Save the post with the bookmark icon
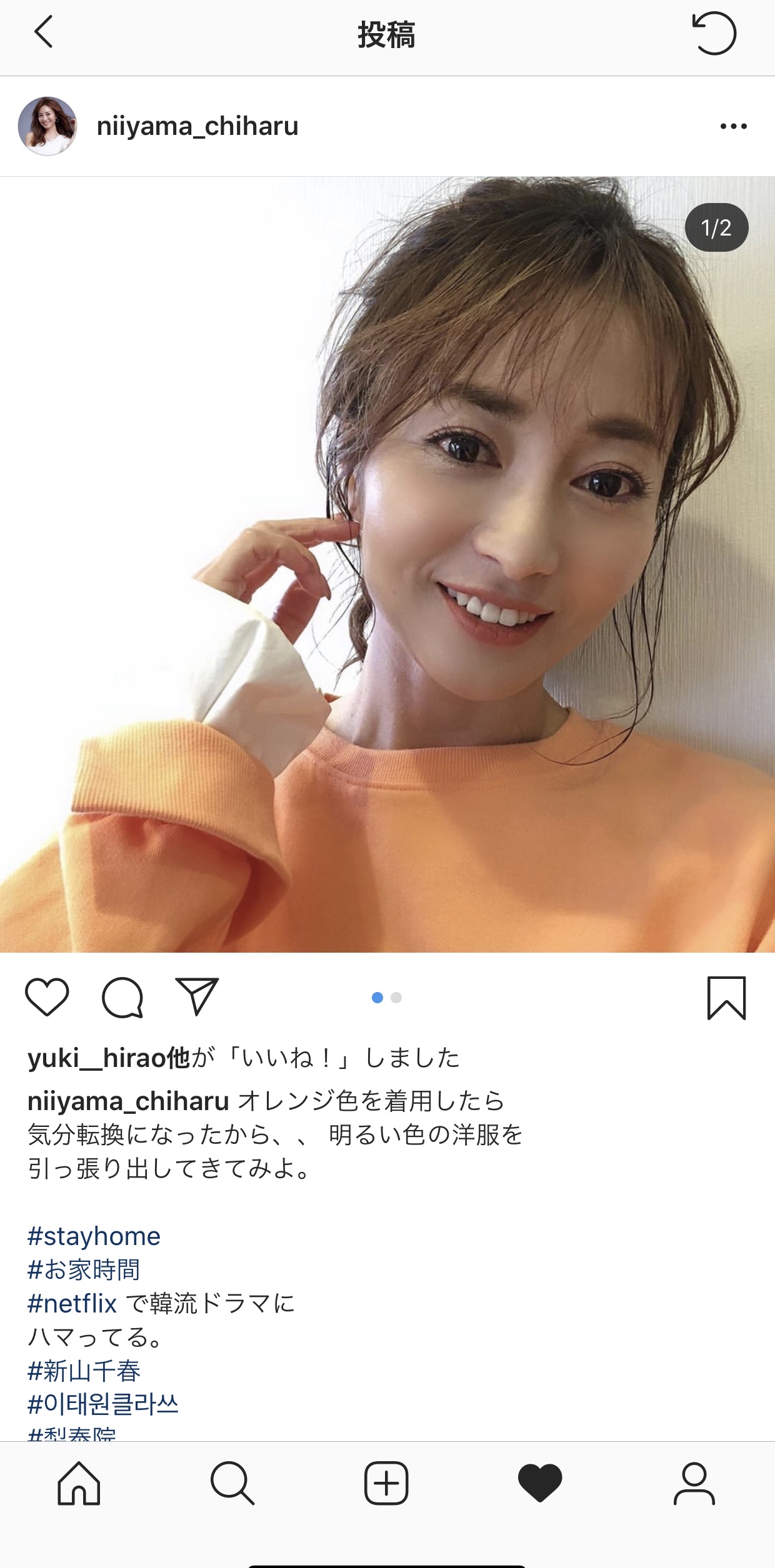Image resolution: width=775 pixels, height=1568 pixels. coord(726,998)
